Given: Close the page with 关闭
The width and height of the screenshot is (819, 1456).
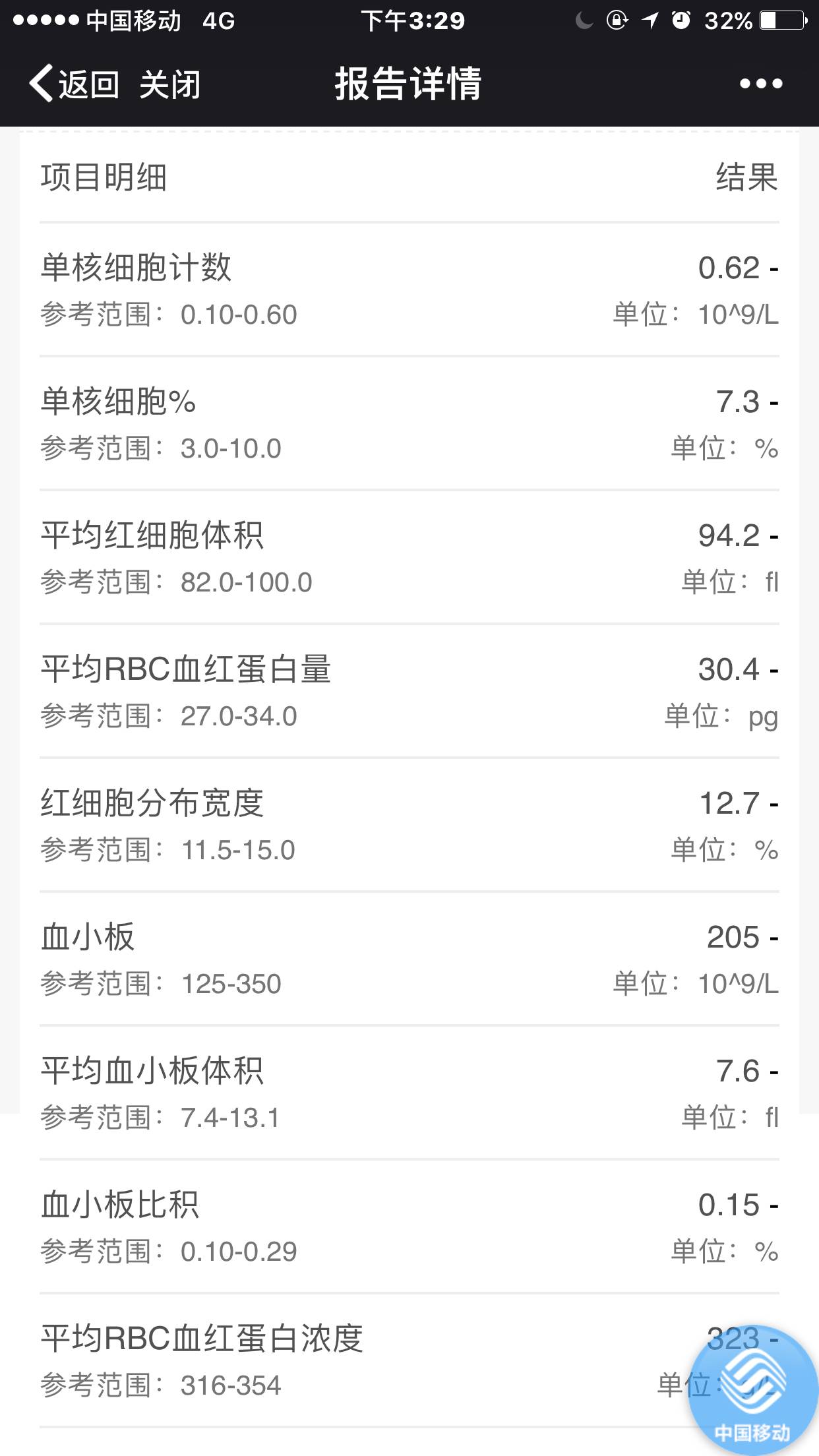Looking at the screenshot, I should [169, 84].
